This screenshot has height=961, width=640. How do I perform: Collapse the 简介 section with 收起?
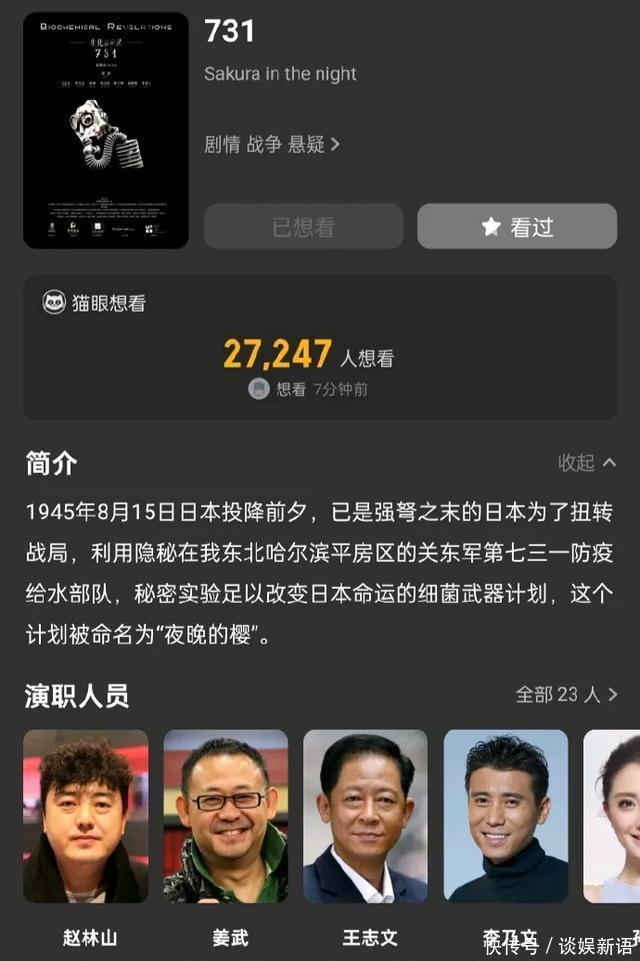tap(586, 463)
